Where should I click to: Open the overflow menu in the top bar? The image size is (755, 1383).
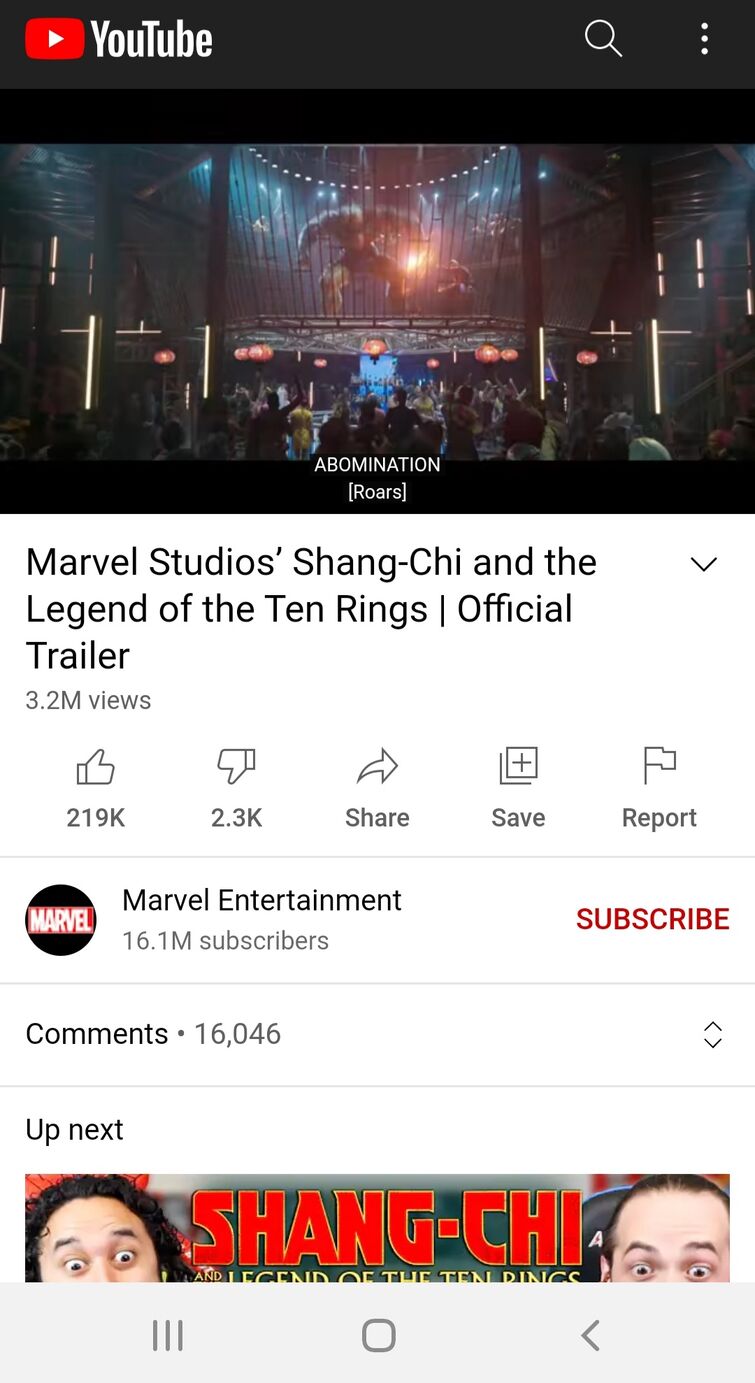pos(704,40)
